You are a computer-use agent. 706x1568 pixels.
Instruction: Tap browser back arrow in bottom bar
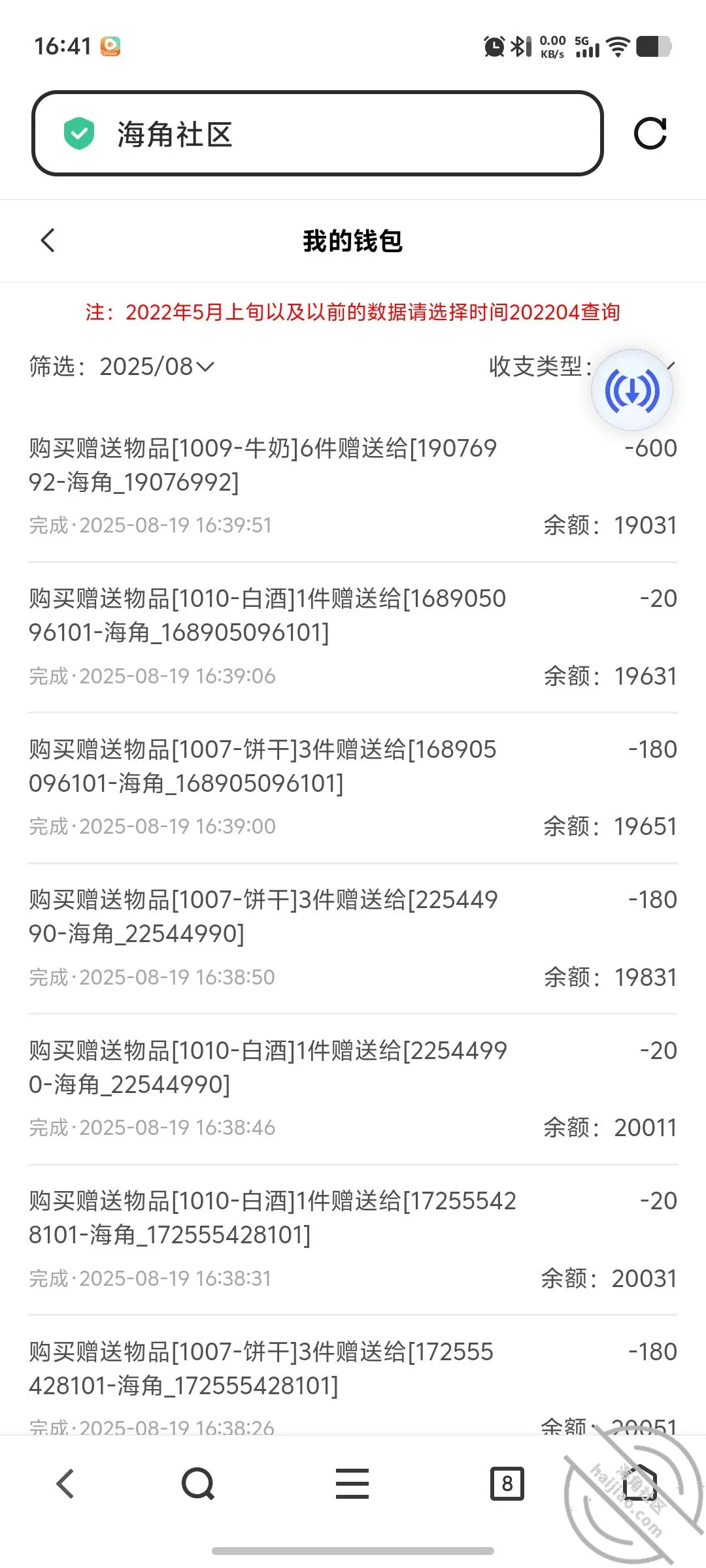click(65, 1484)
